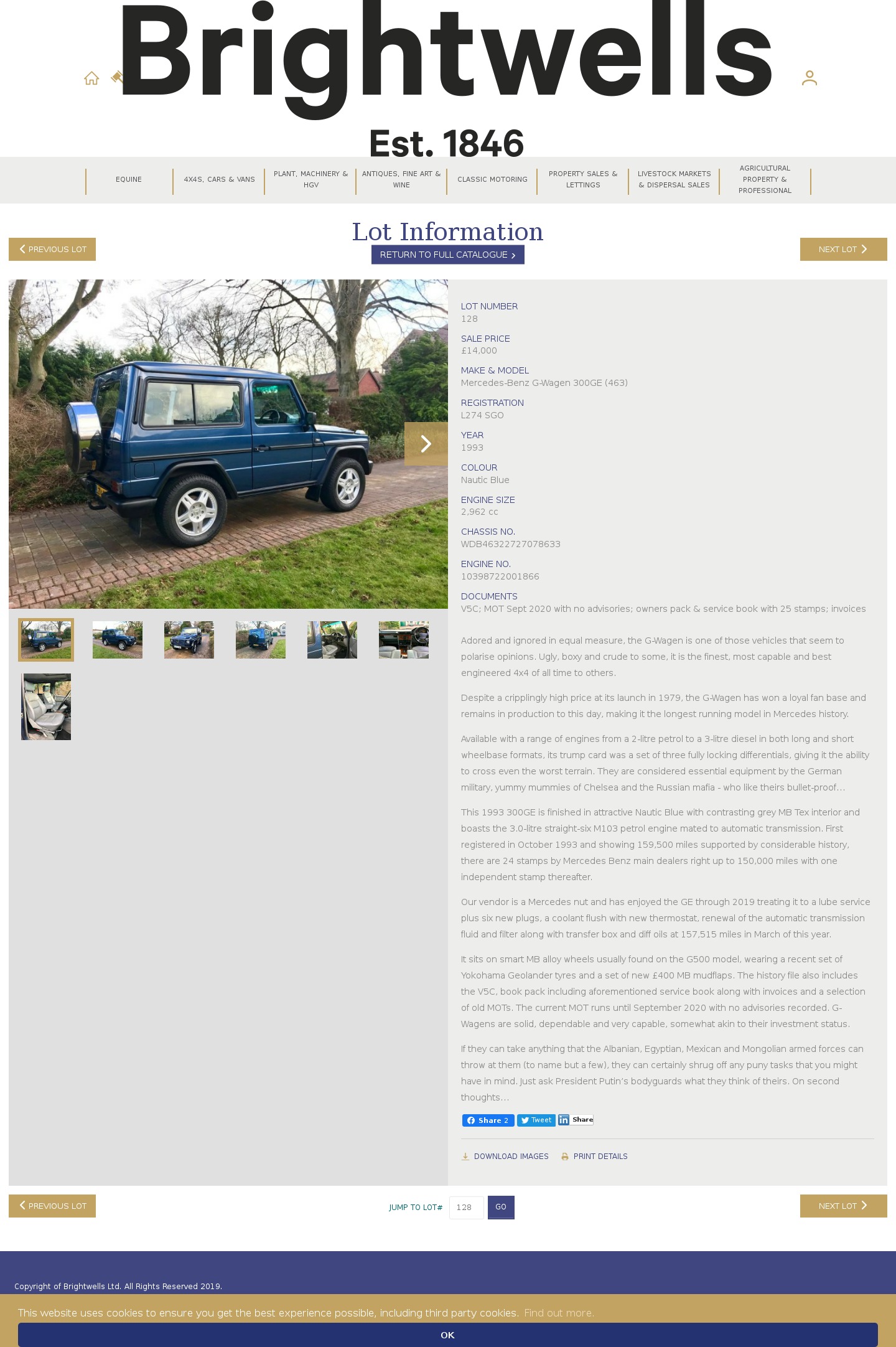This screenshot has height=1347, width=896.
Task: View the dashboard thumbnail photo
Action: (403, 640)
